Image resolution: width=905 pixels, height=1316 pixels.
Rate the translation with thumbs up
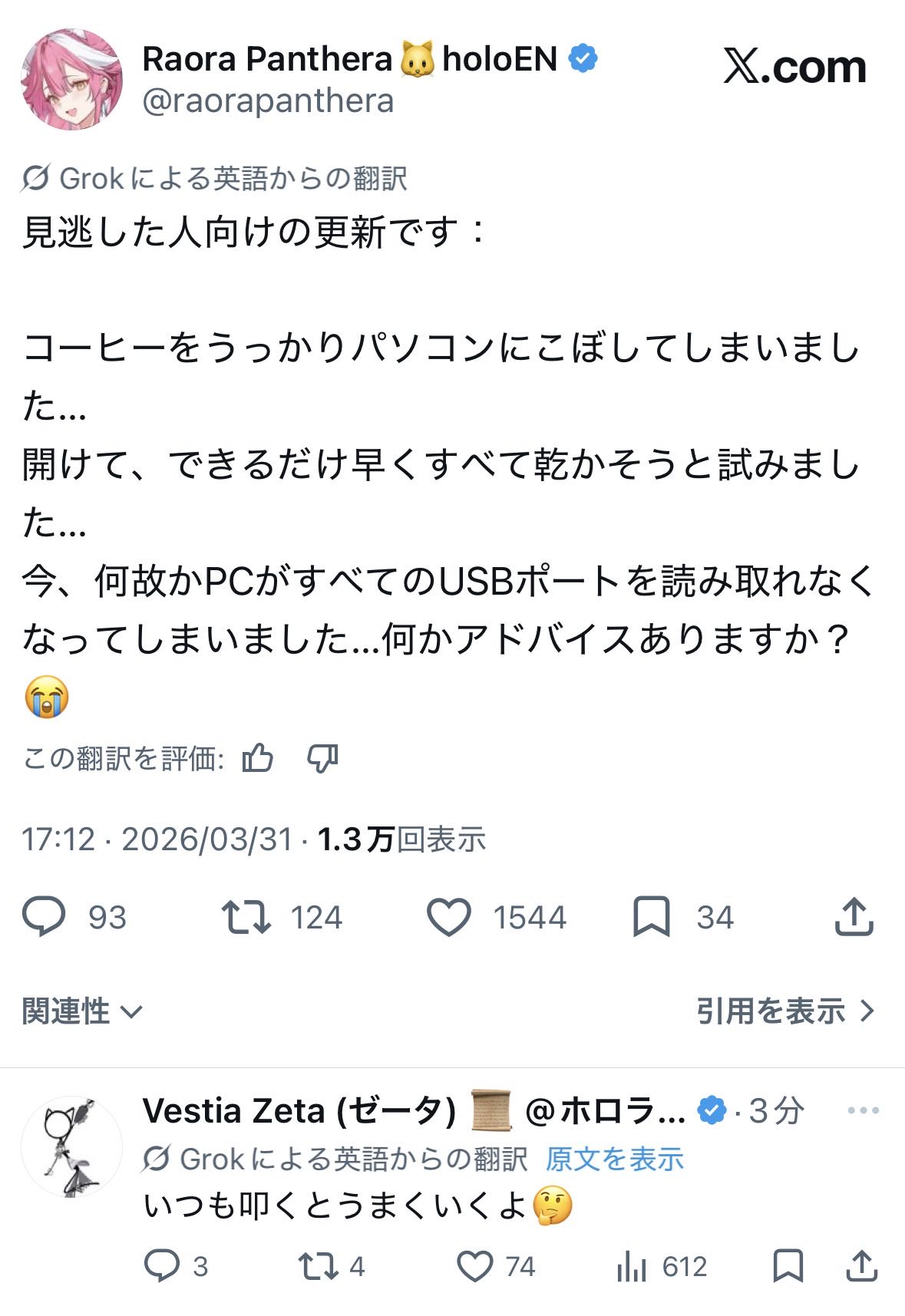(258, 758)
